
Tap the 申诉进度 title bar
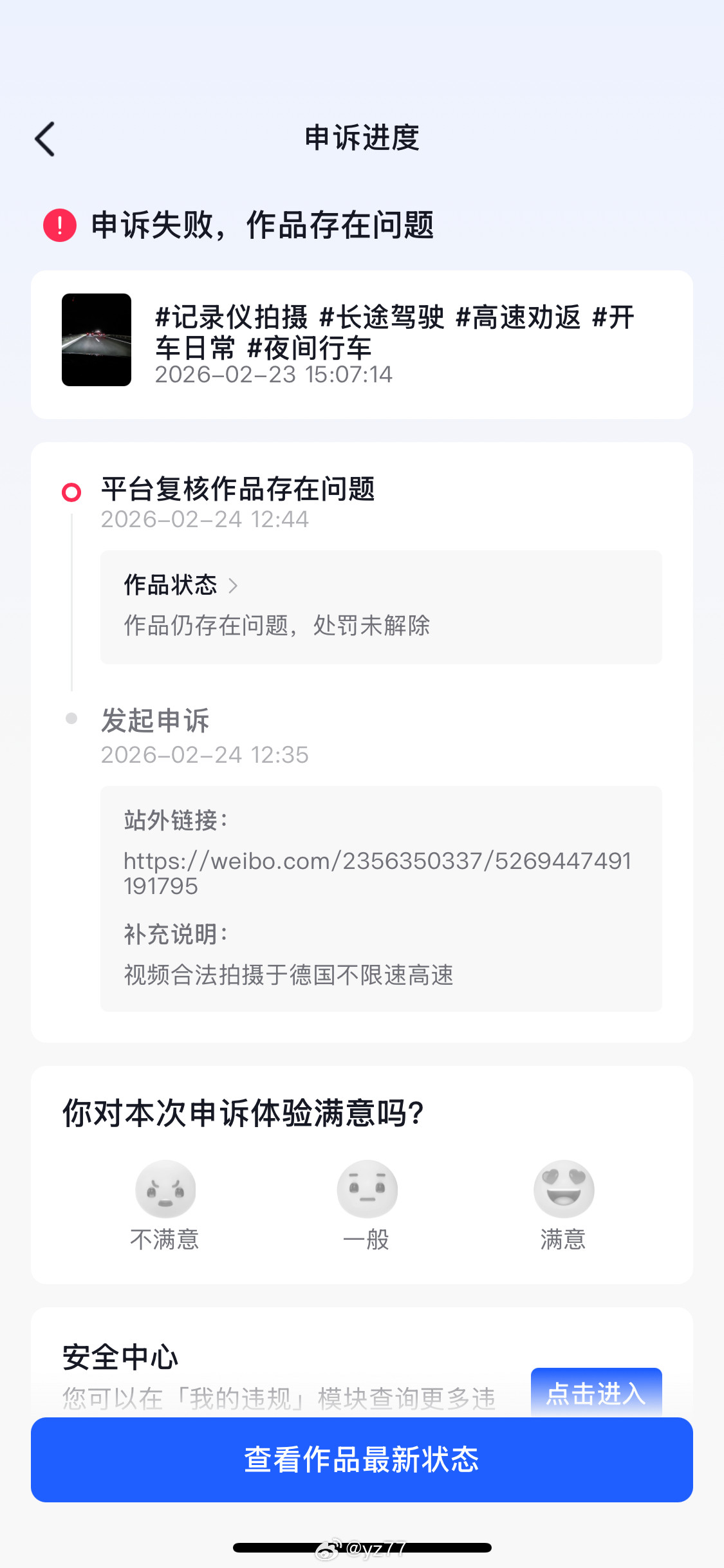click(362, 138)
